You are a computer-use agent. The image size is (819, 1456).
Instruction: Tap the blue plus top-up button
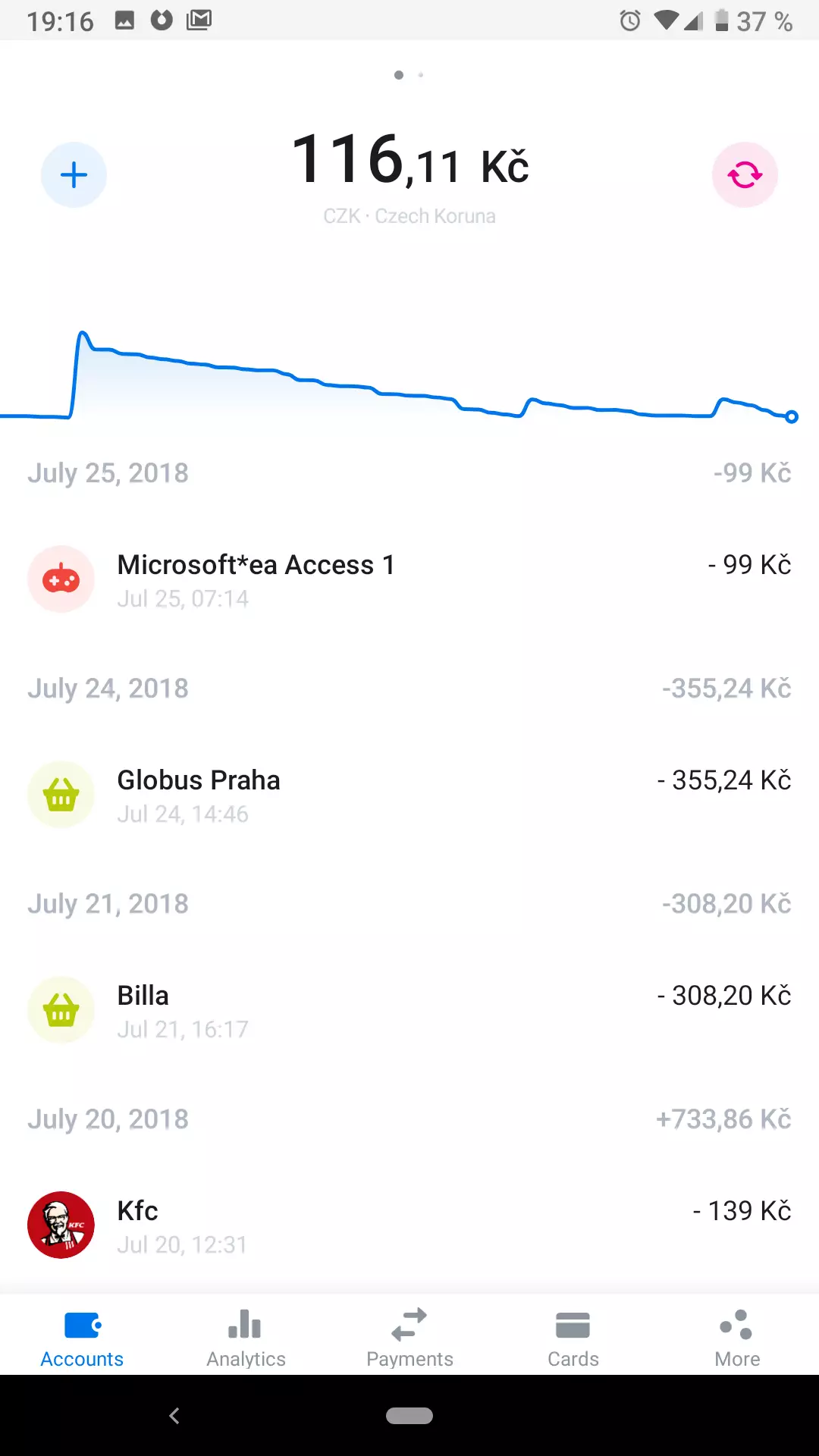74,175
